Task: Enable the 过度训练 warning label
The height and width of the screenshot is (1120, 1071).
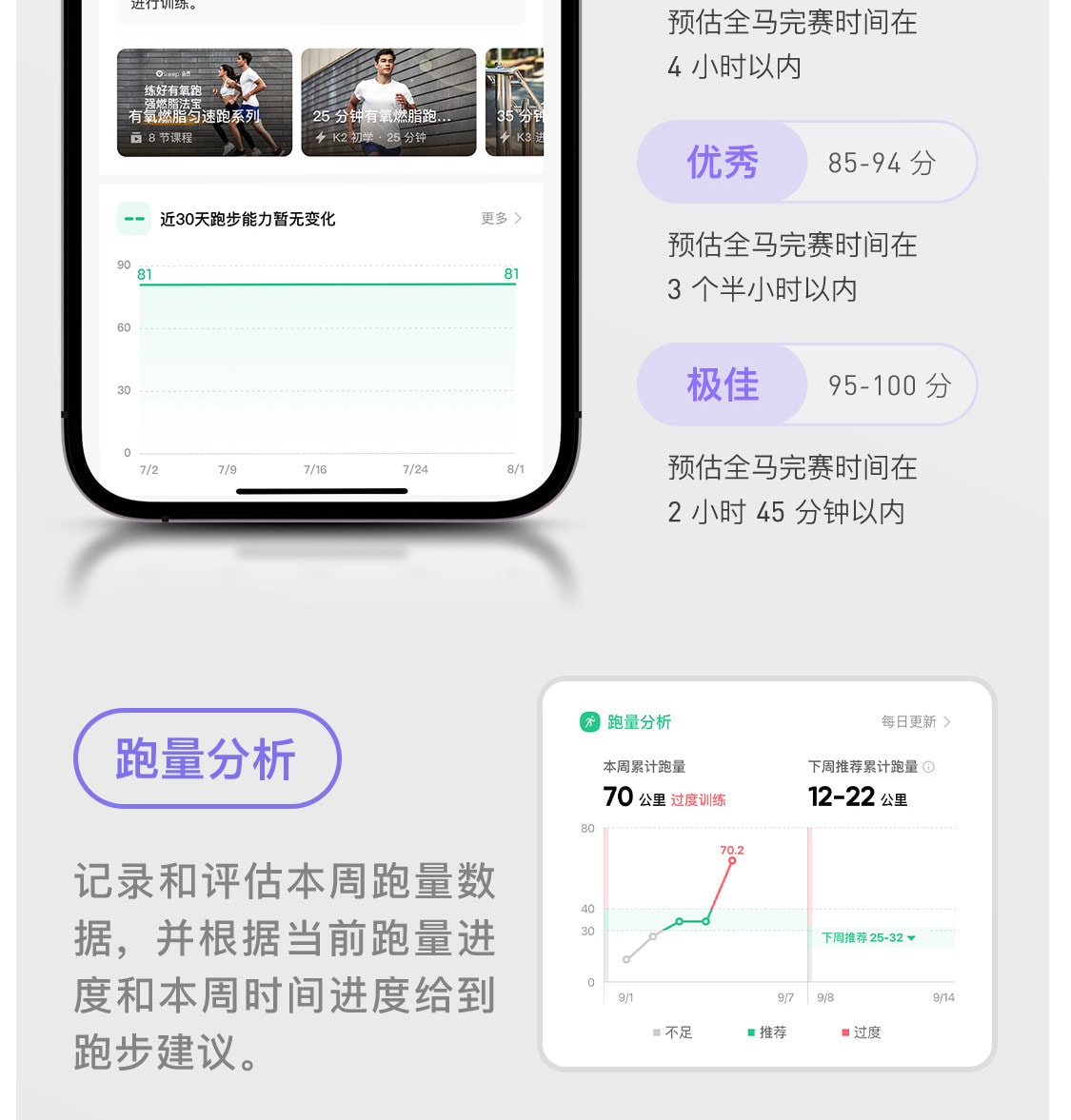Action: 700,800
